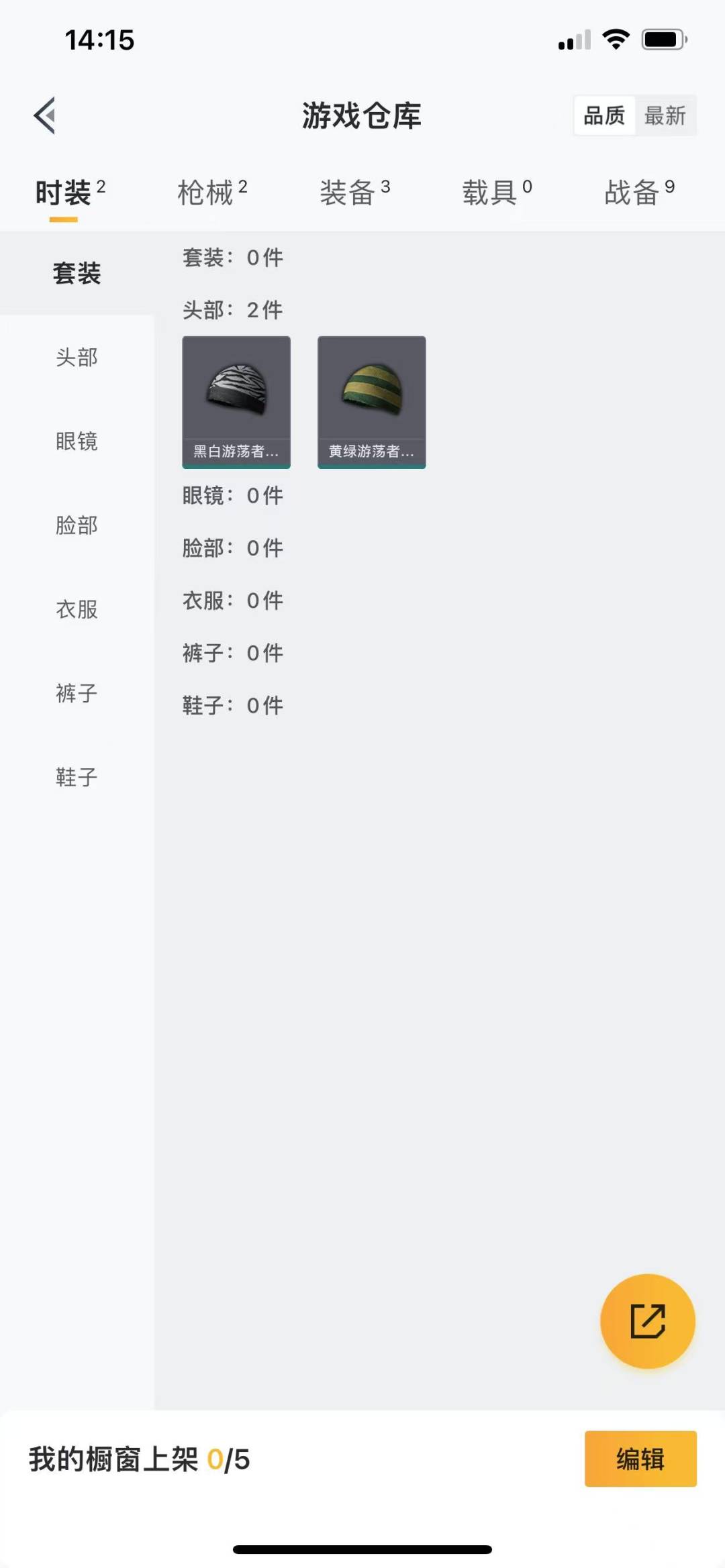Switch to the 装备 tab

point(354,193)
